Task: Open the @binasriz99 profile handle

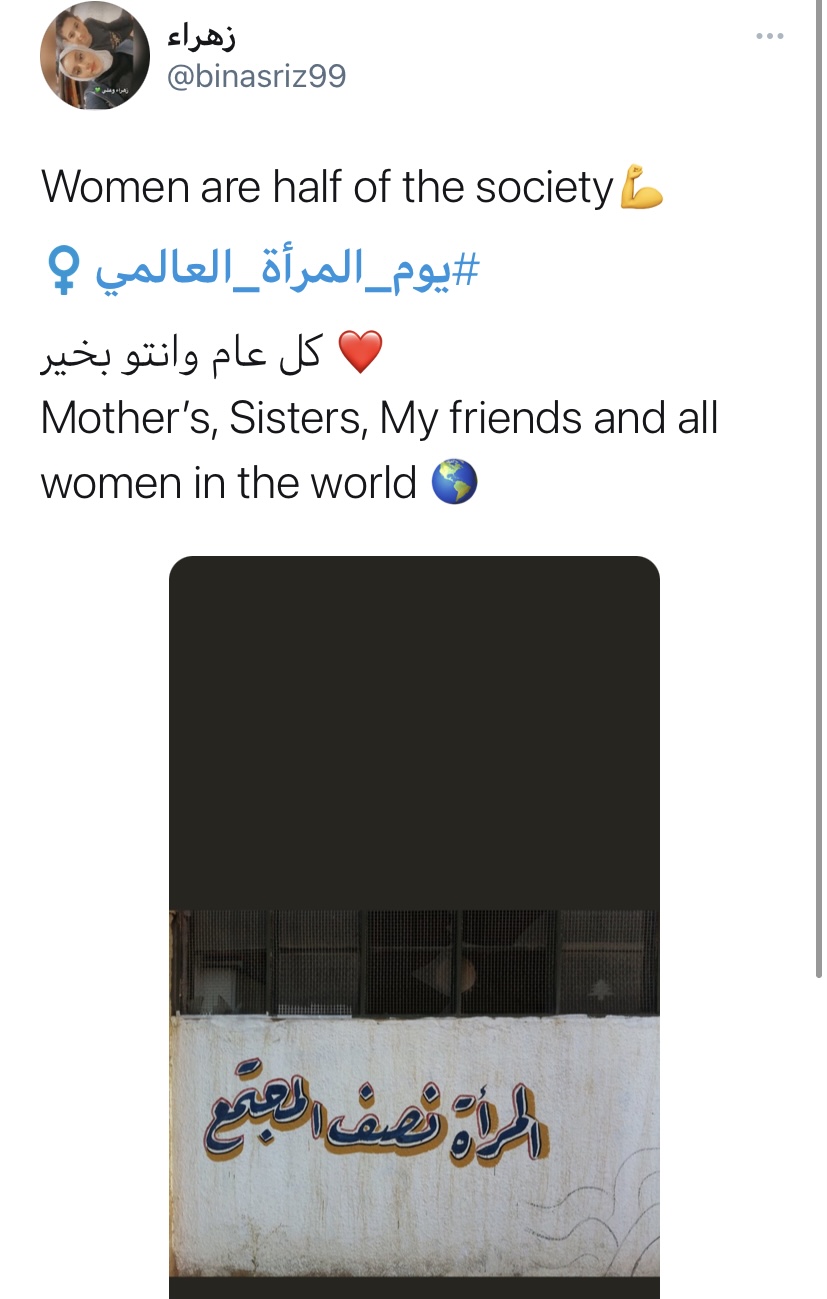Action: [255, 76]
